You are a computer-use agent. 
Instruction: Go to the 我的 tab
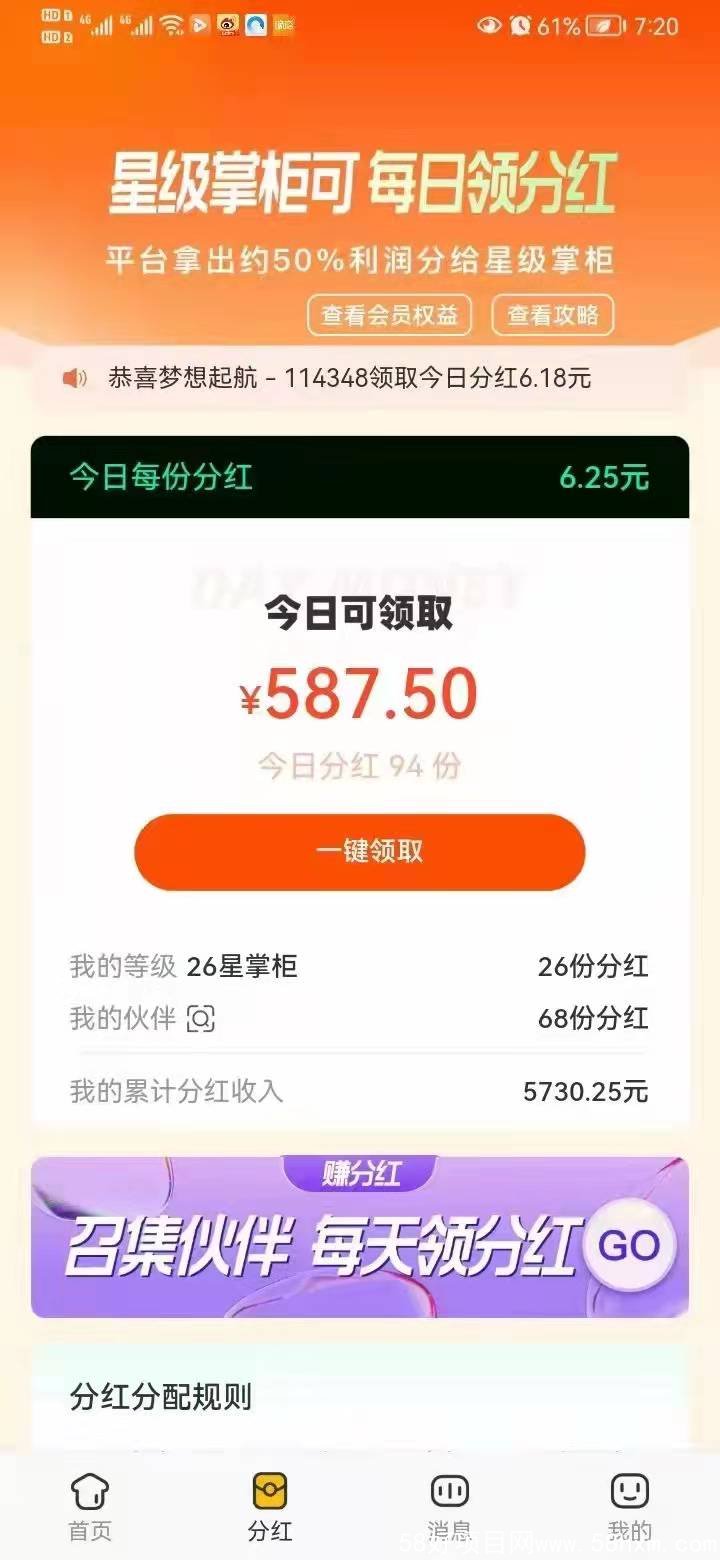(629, 1507)
